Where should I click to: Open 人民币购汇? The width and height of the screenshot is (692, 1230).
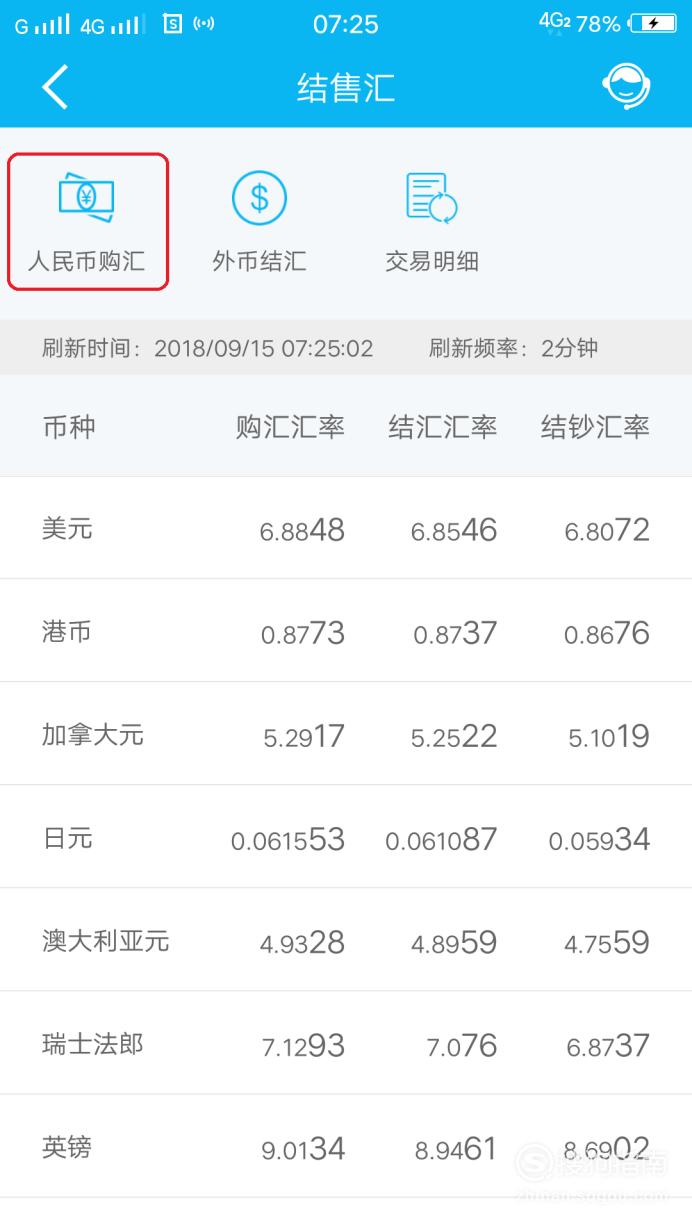point(87,222)
